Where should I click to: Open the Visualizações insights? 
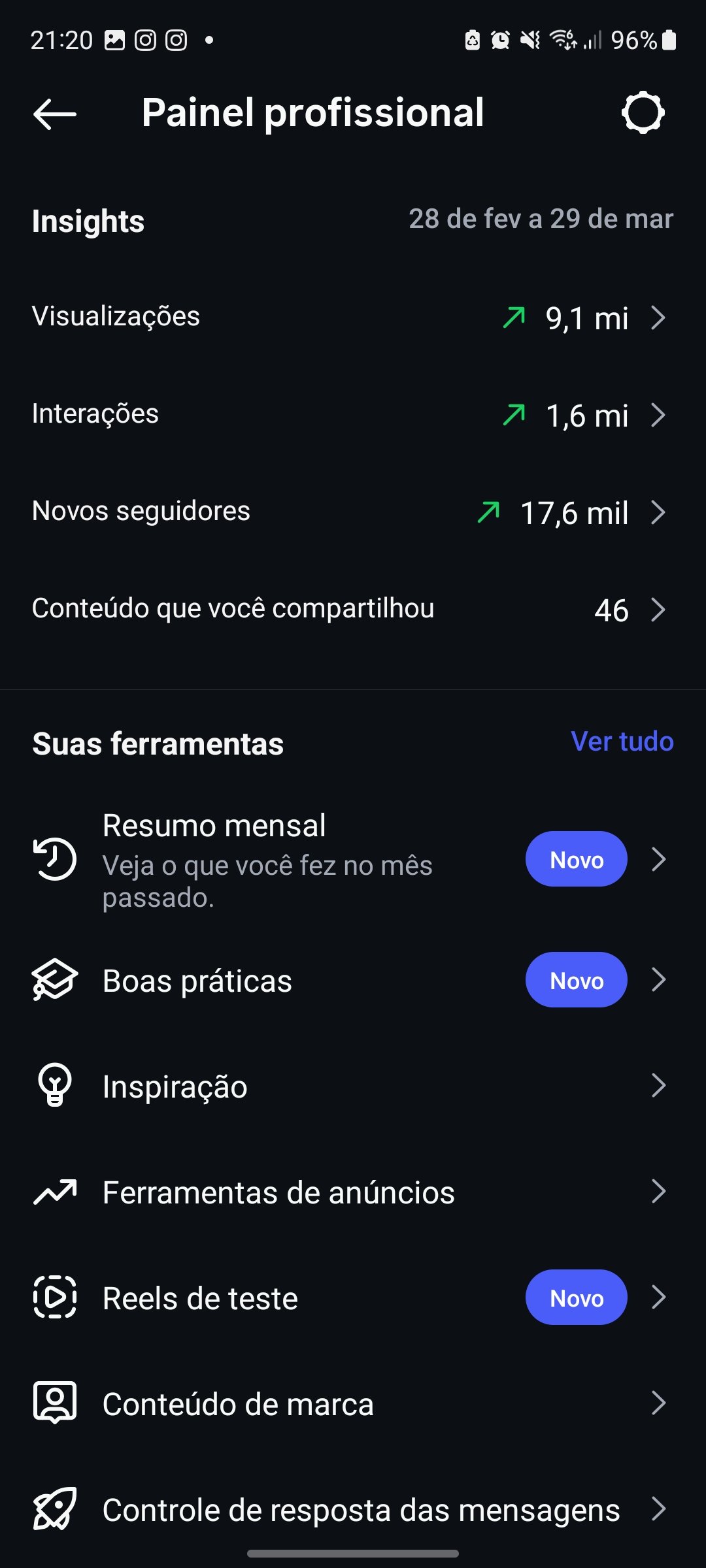tap(353, 318)
